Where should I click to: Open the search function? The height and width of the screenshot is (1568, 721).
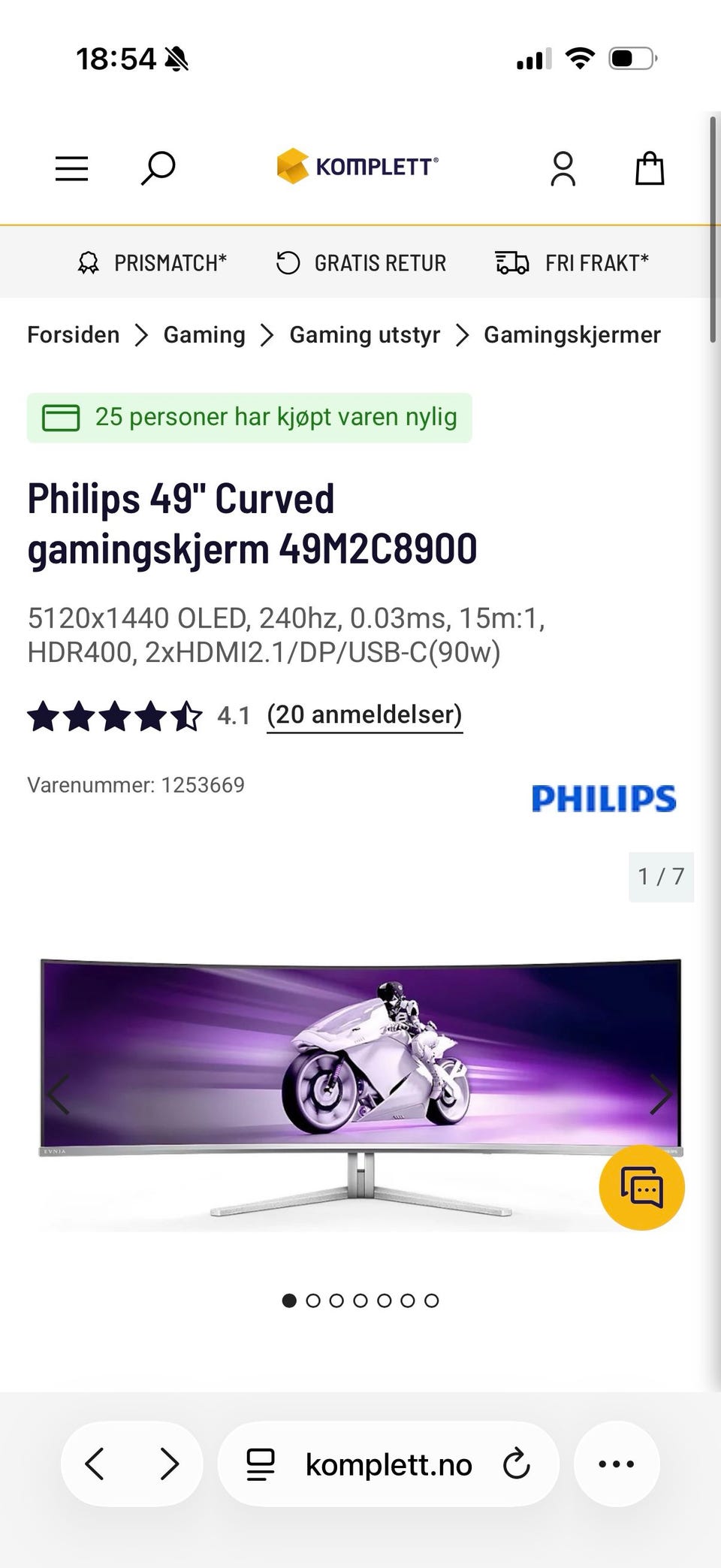pyautogui.click(x=158, y=168)
